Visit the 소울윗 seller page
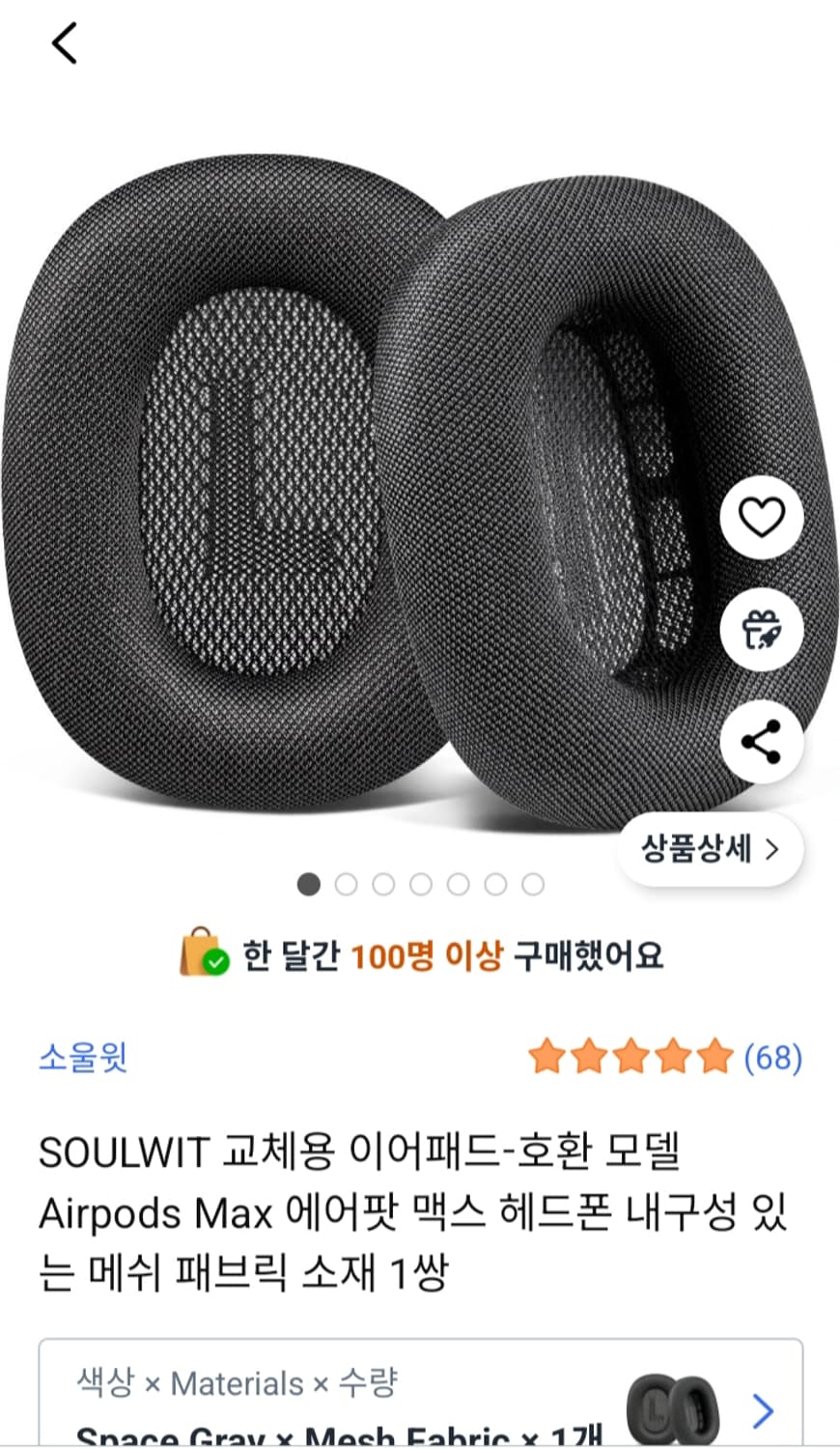 tap(82, 1059)
